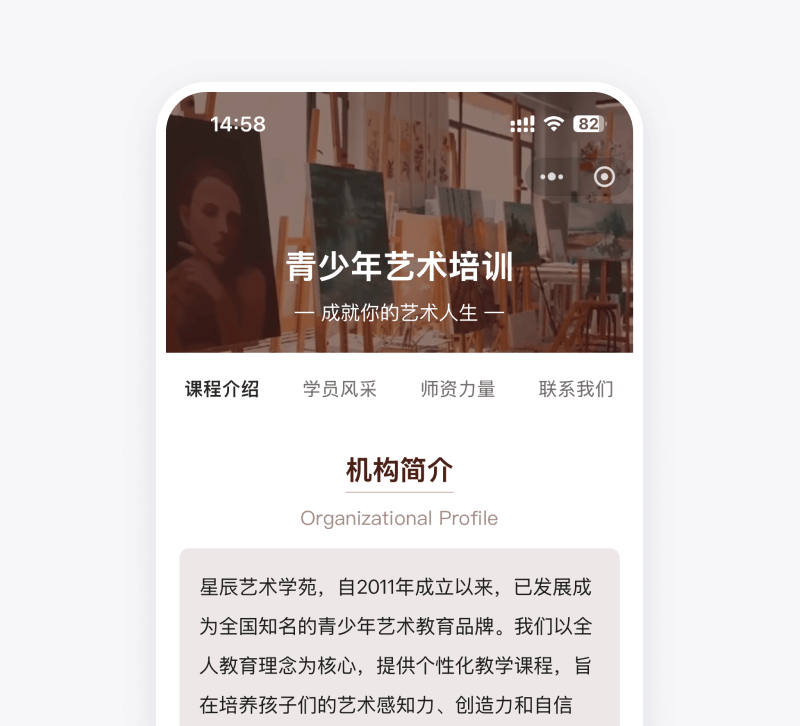
Task: Select the 课程介绍 tab
Action: pos(222,389)
